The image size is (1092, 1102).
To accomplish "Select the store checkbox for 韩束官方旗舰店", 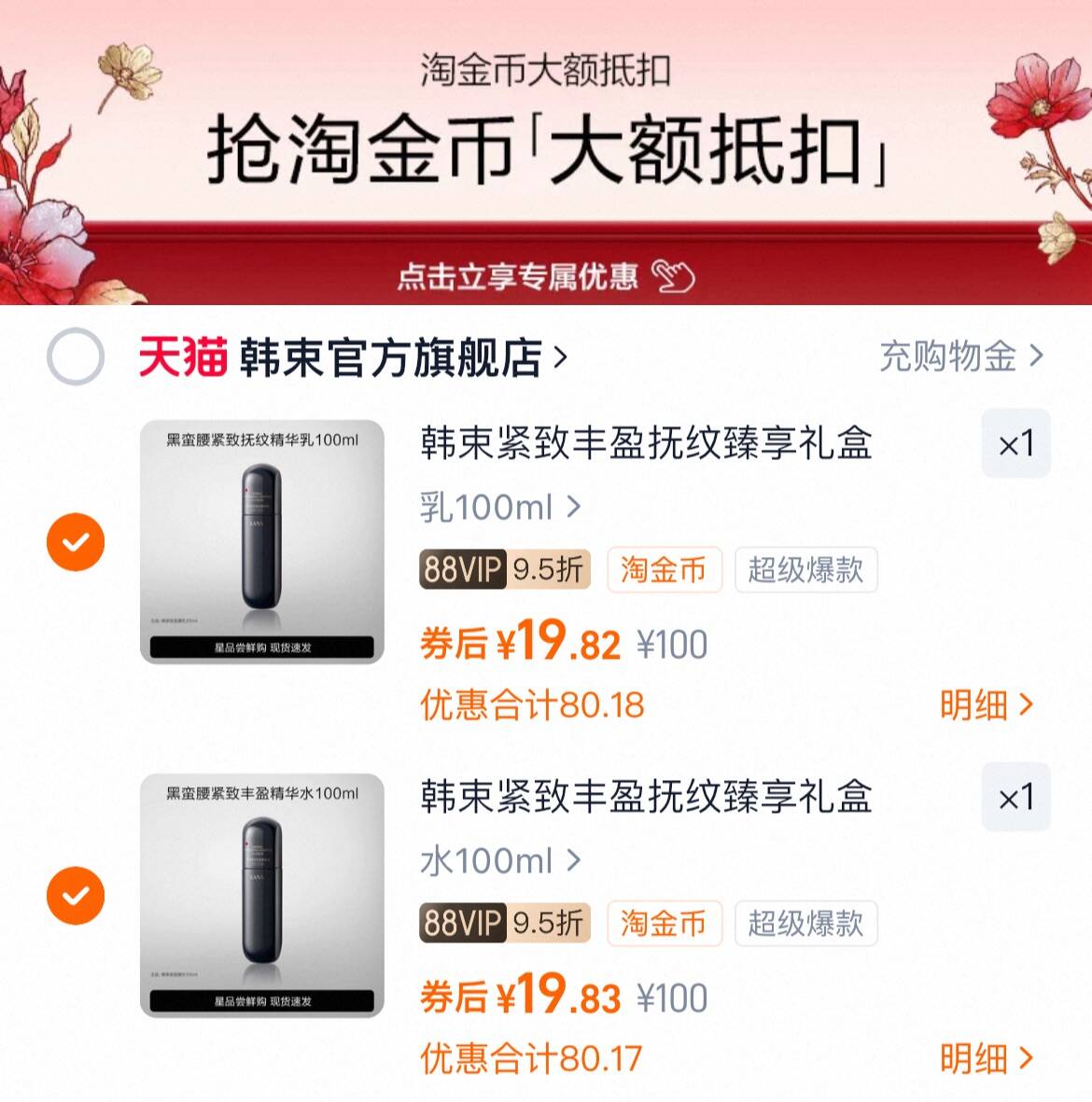I will coord(74,357).
